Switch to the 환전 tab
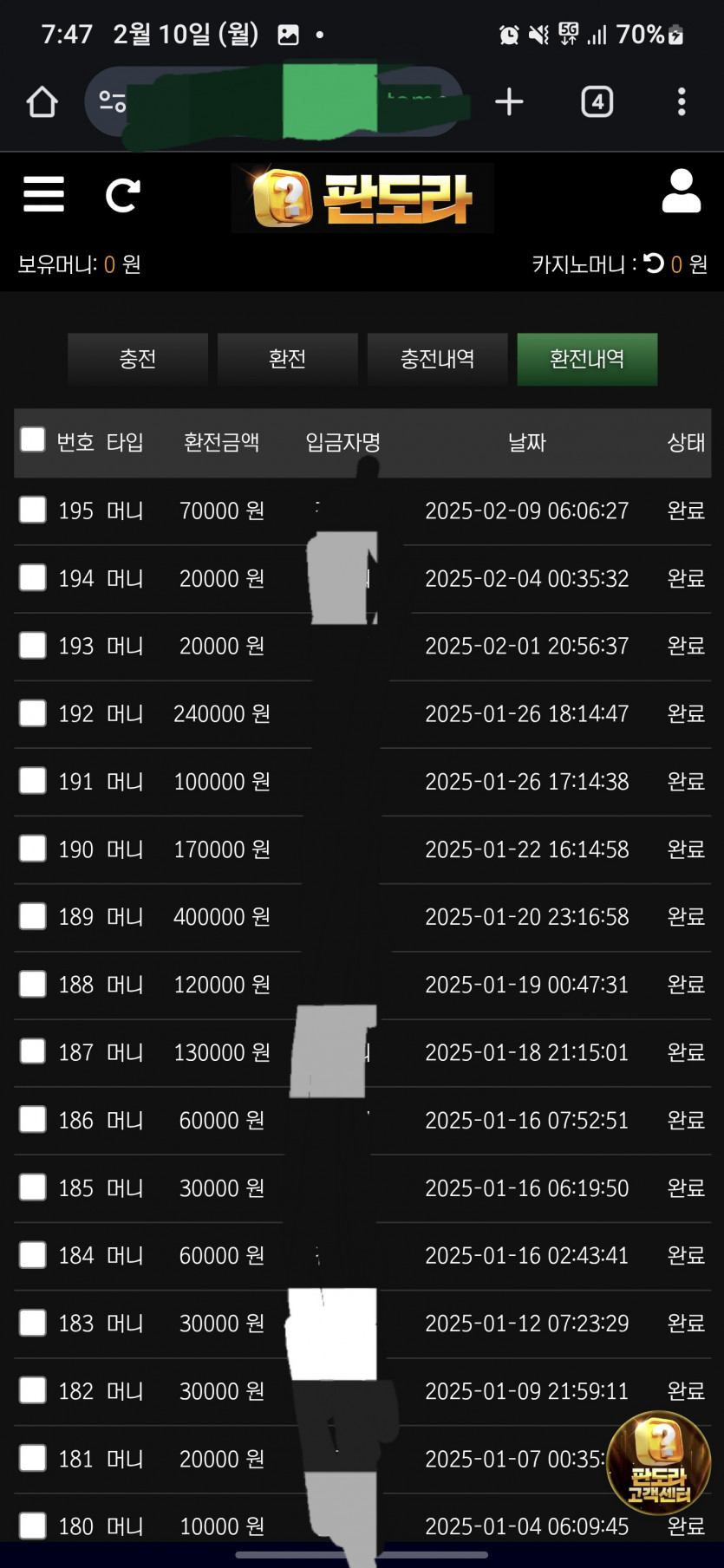The height and width of the screenshot is (1568, 724). (x=288, y=359)
